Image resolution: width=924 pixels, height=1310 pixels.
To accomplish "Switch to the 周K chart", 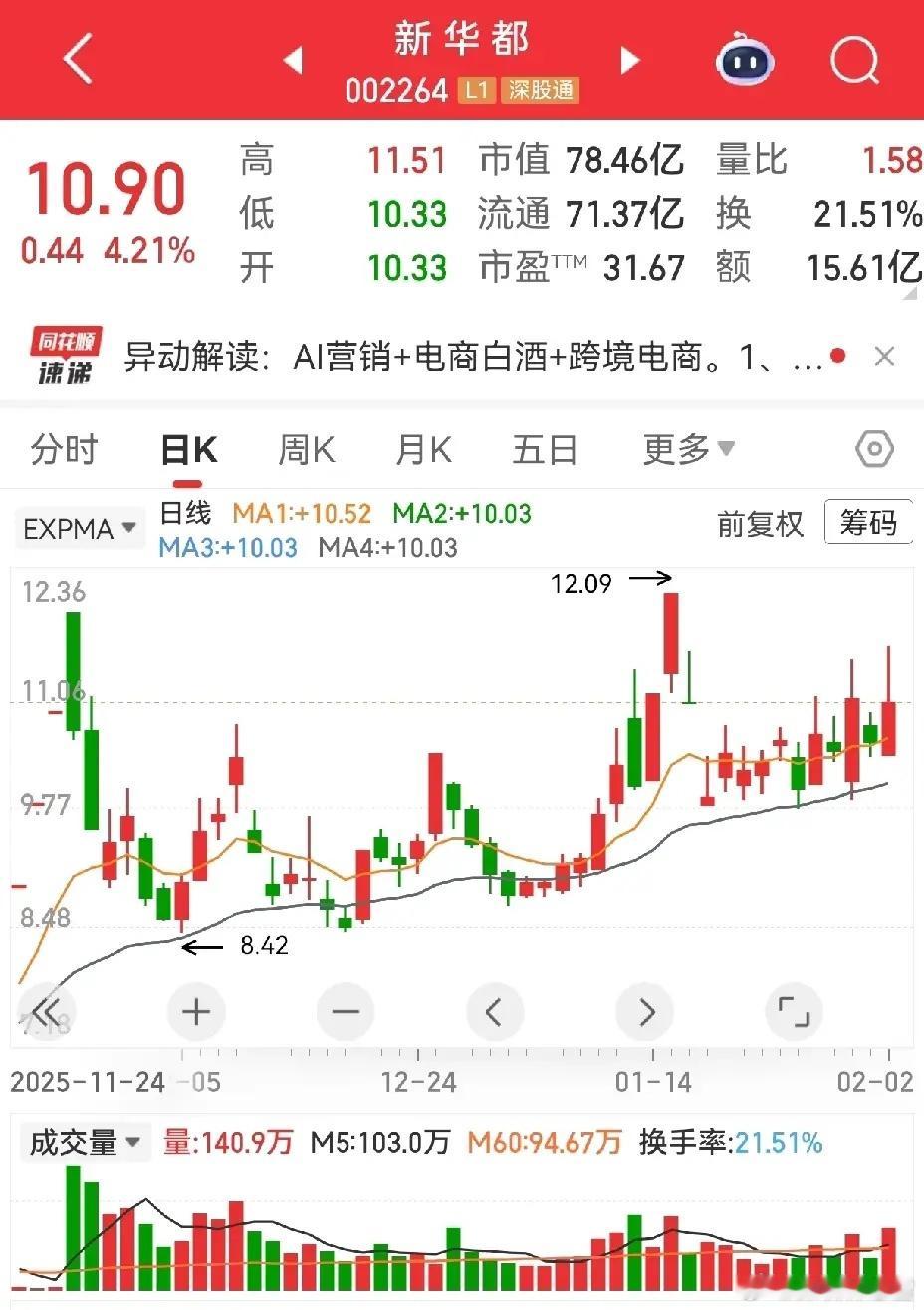I will coord(306,450).
